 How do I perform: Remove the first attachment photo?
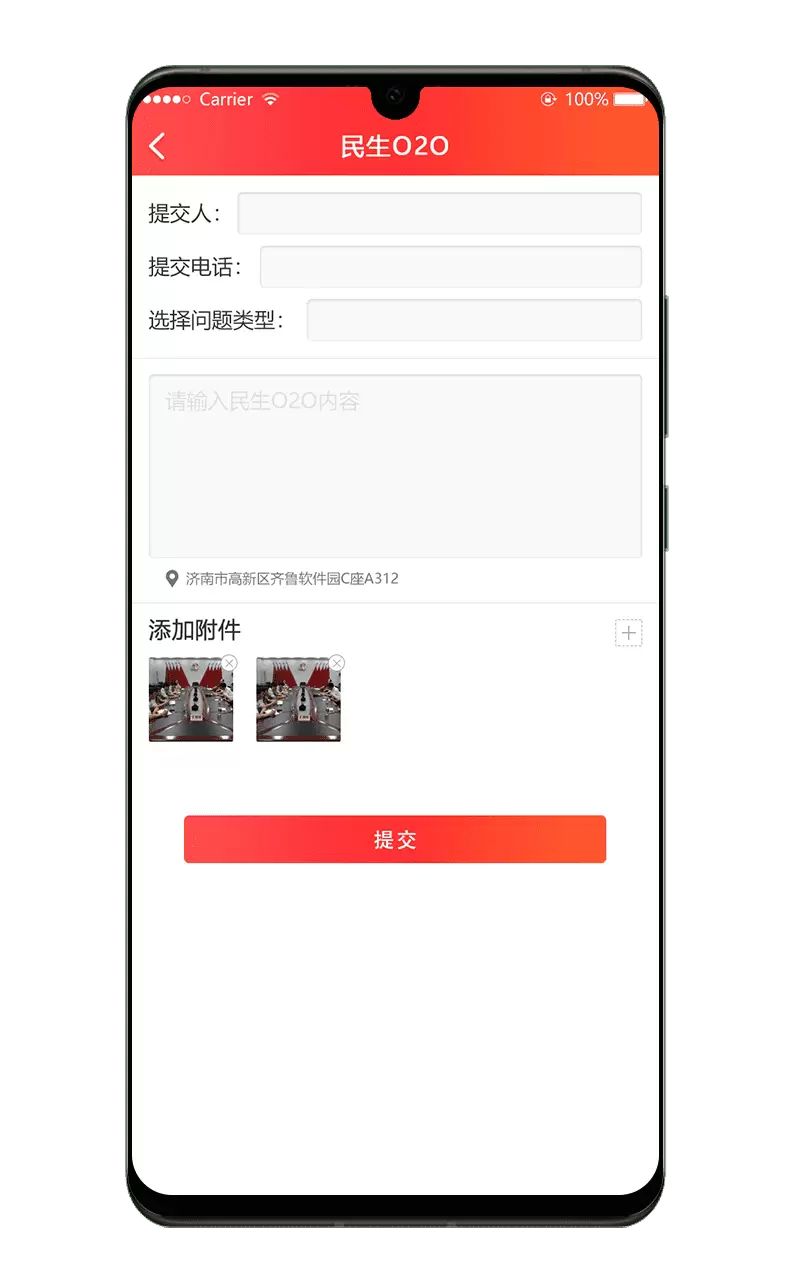coord(230,663)
